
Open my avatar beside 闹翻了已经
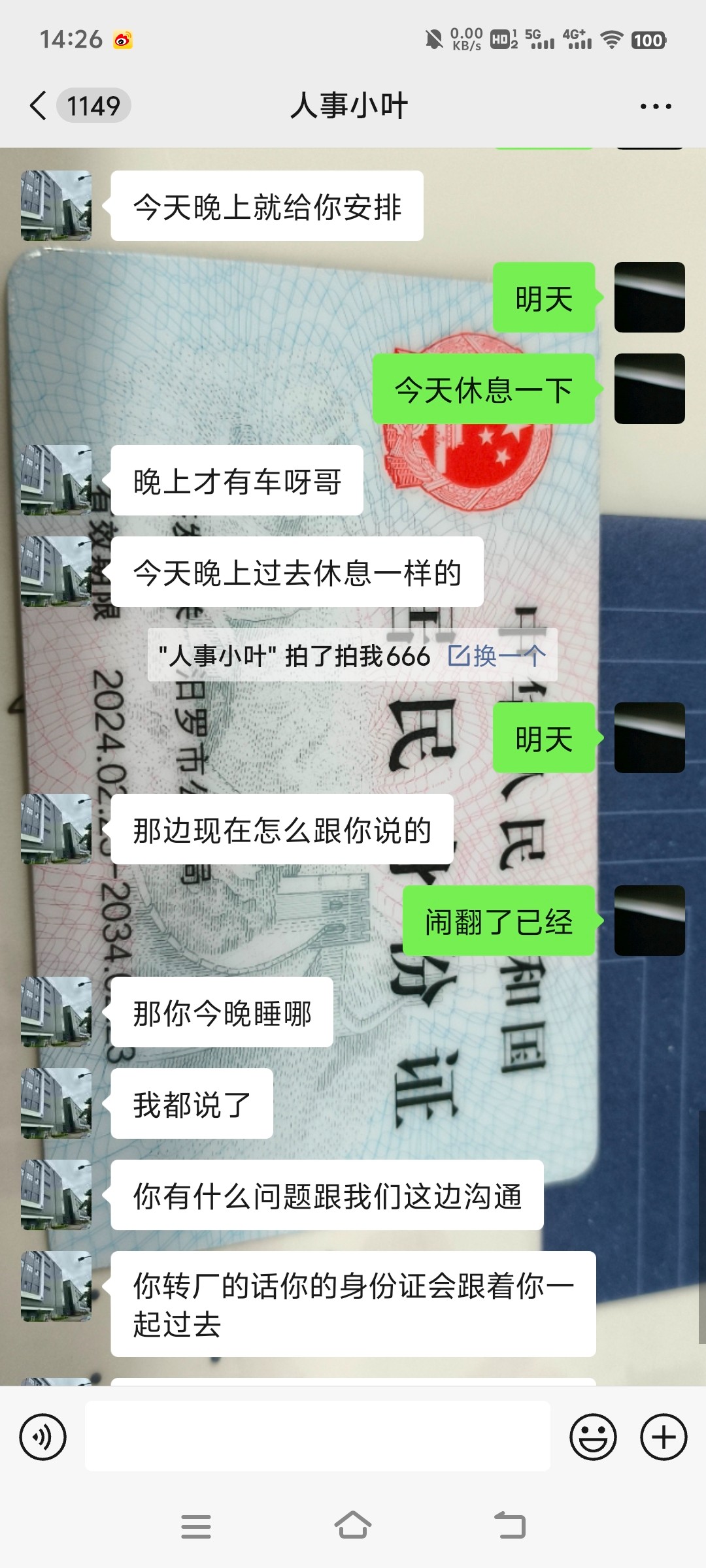650,921
